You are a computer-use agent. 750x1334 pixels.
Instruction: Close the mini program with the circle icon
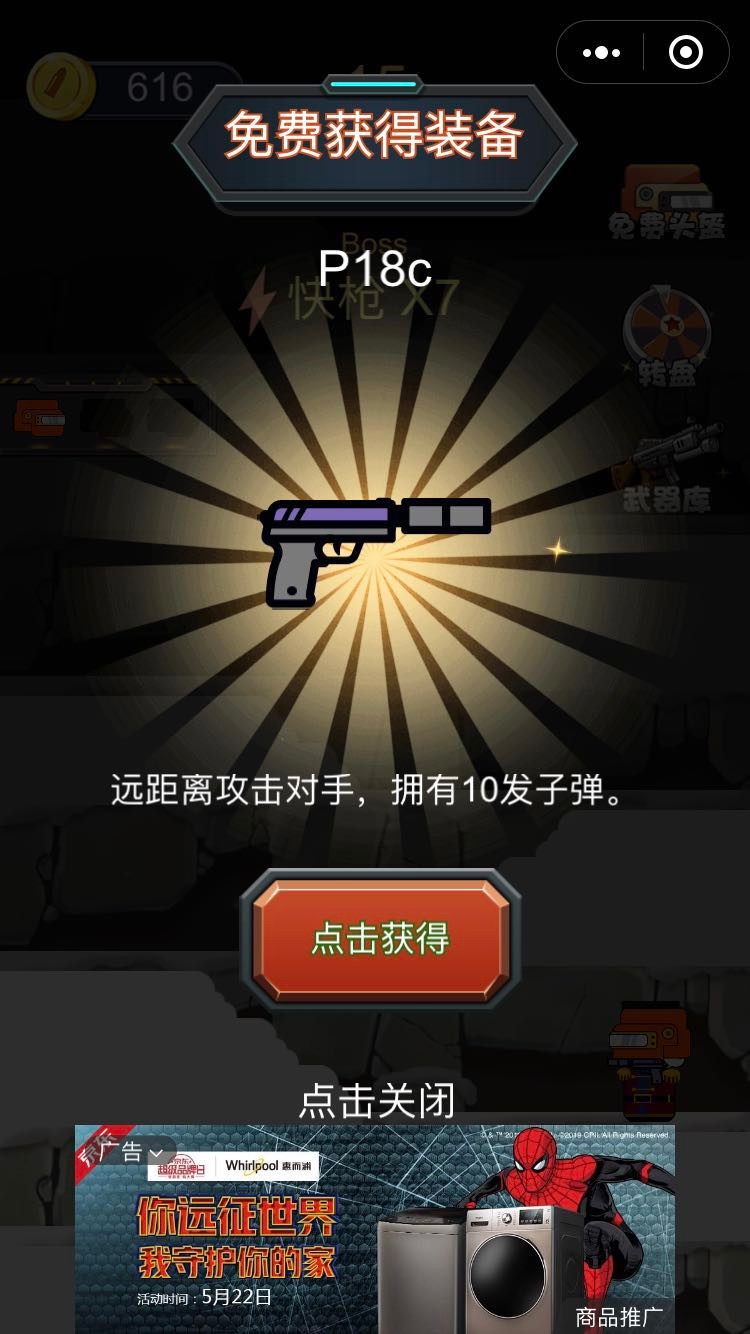pyautogui.click(x=685, y=52)
